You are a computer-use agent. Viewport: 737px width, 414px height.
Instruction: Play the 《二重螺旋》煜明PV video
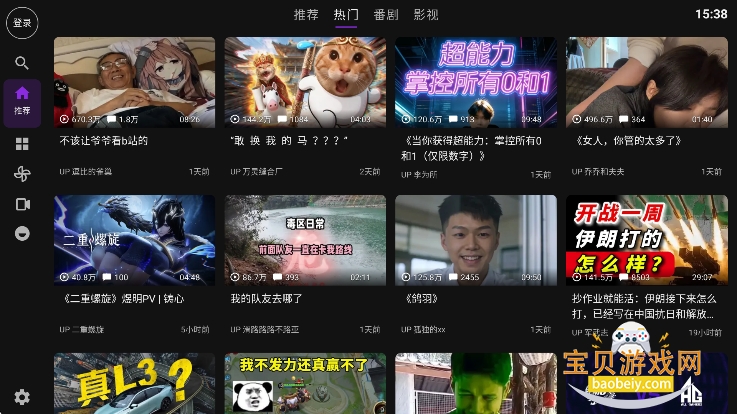pos(134,240)
